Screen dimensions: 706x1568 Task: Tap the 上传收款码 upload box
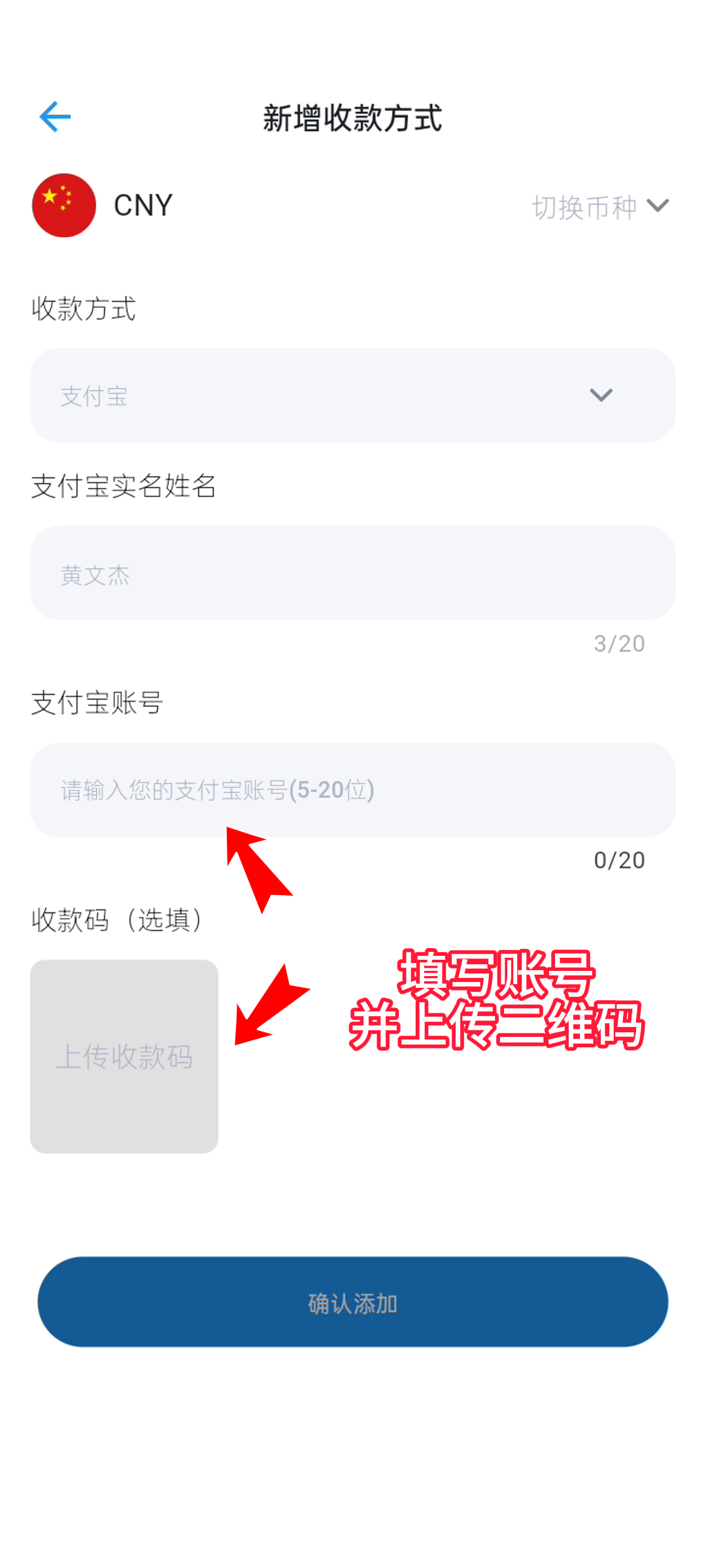(124, 1056)
